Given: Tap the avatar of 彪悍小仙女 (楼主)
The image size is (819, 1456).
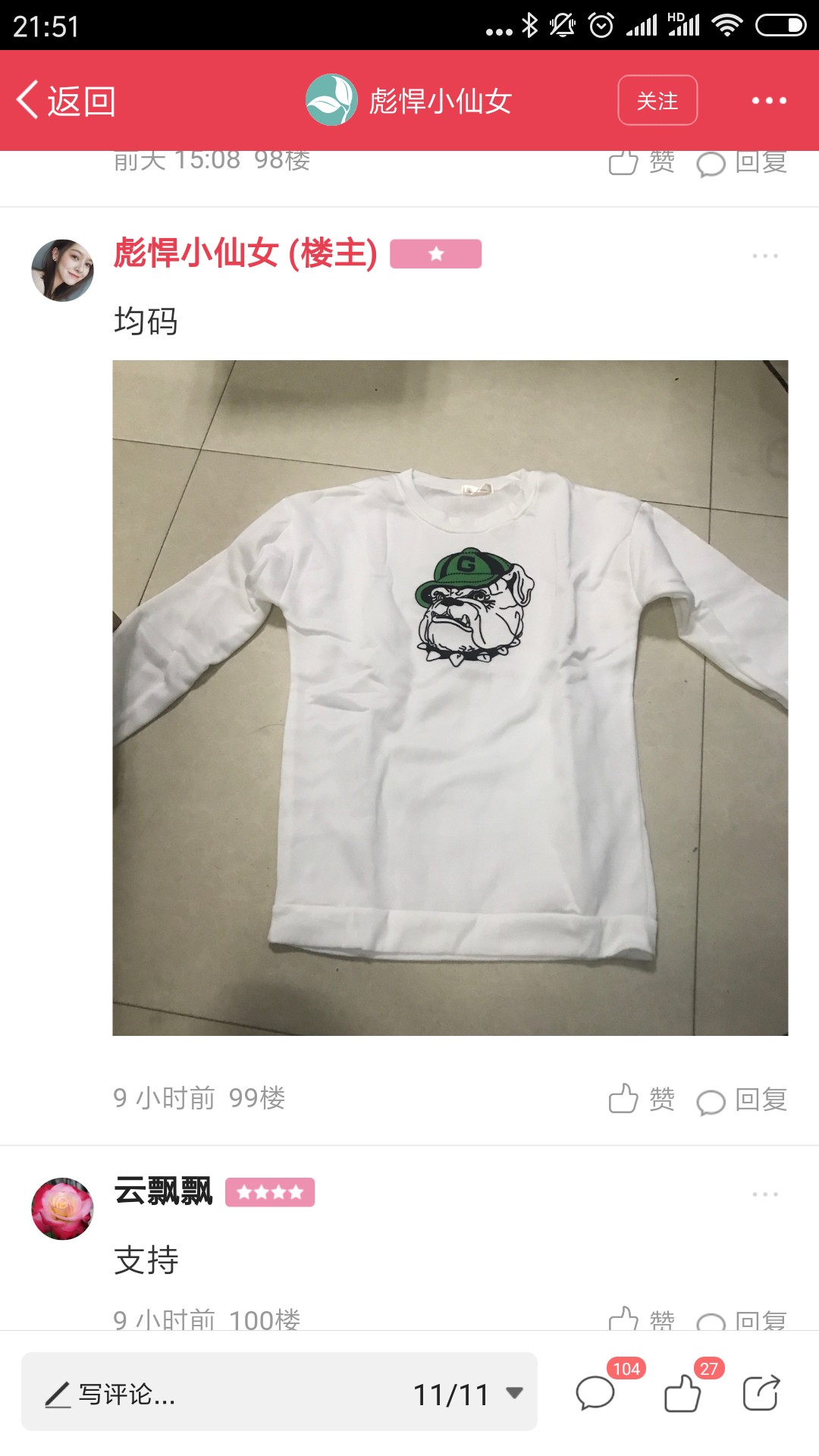Looking at the screenshot, I should [x=62, y=270].
